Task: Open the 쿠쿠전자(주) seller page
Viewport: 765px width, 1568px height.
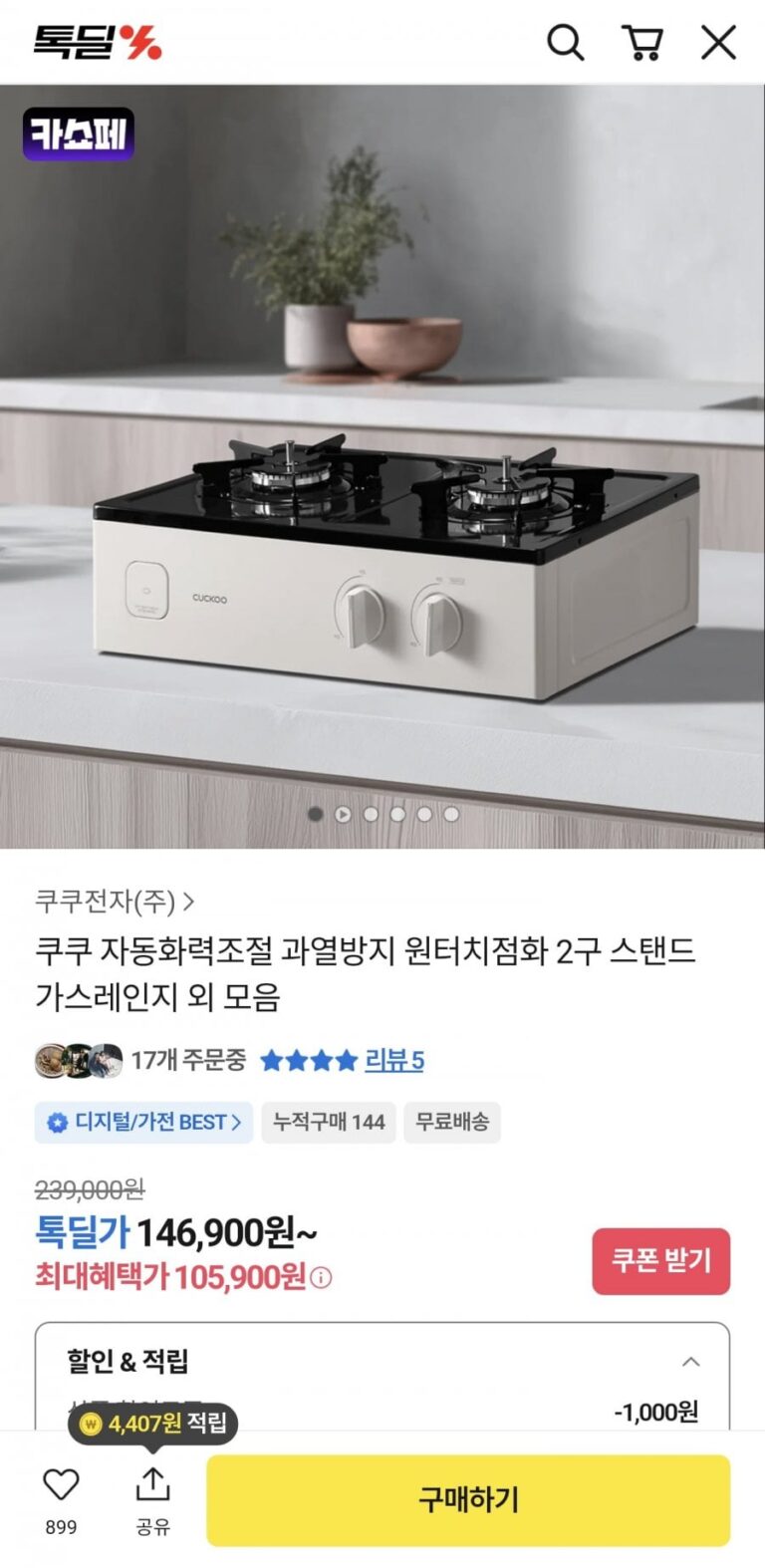Action: (x=115, y=902)
